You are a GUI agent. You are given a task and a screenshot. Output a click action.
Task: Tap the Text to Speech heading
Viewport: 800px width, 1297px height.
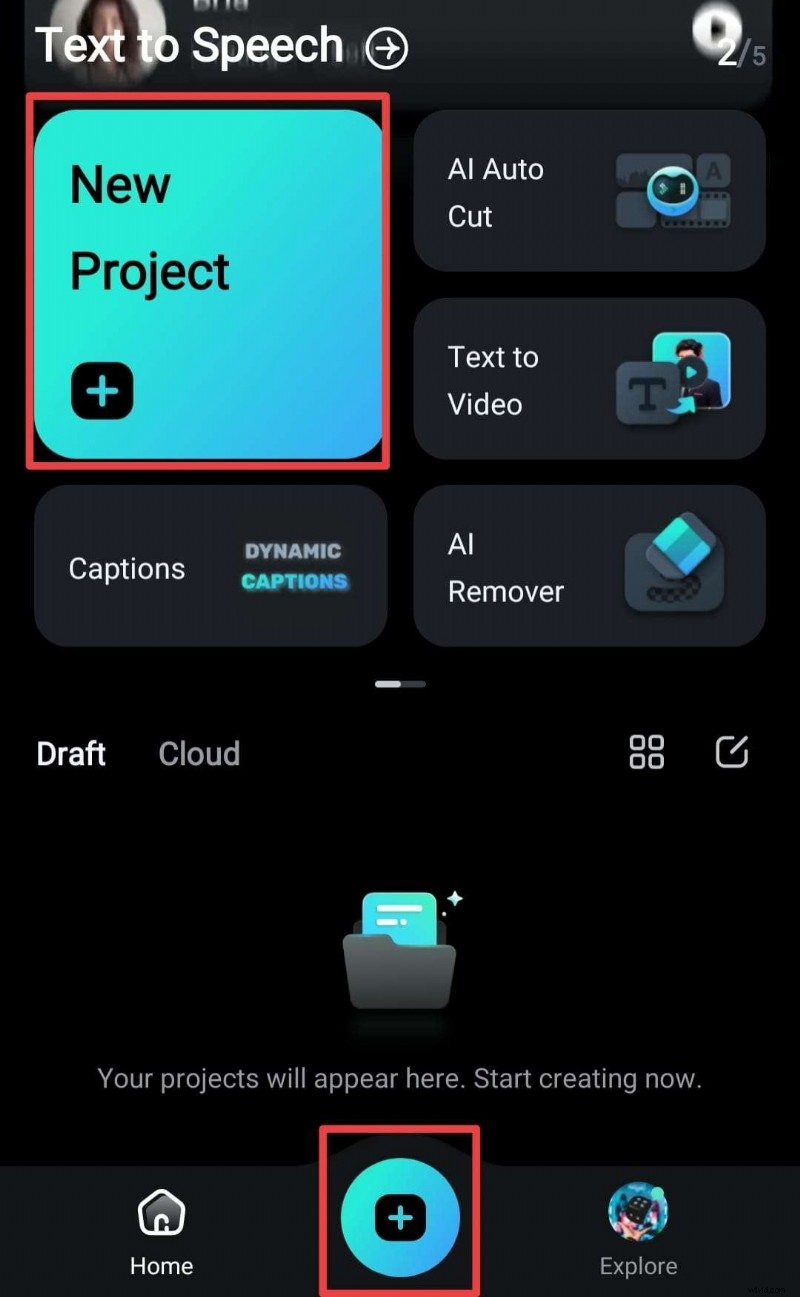click(x=188, y=45)
